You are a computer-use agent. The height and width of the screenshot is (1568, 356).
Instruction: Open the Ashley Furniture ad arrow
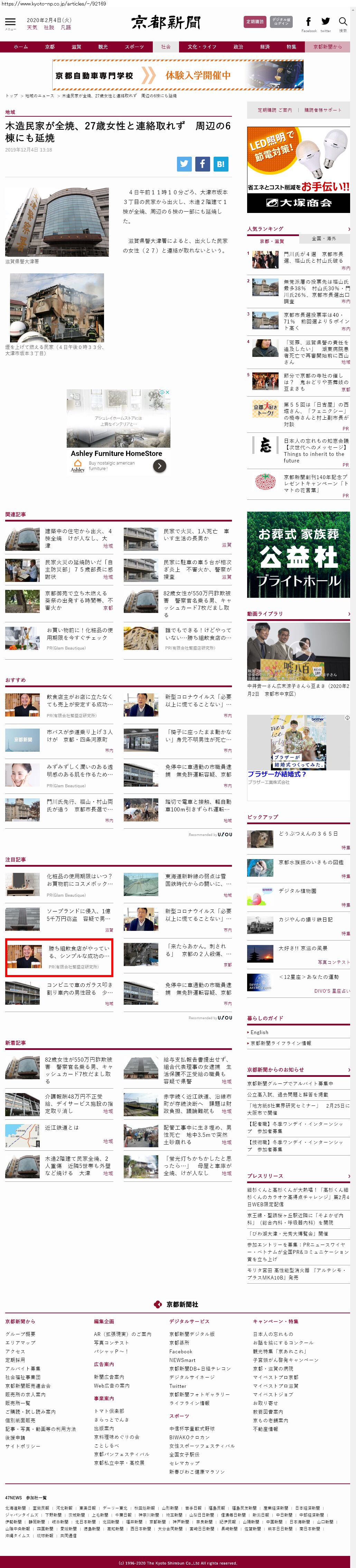pyautogui.click(x=159, y=466)
